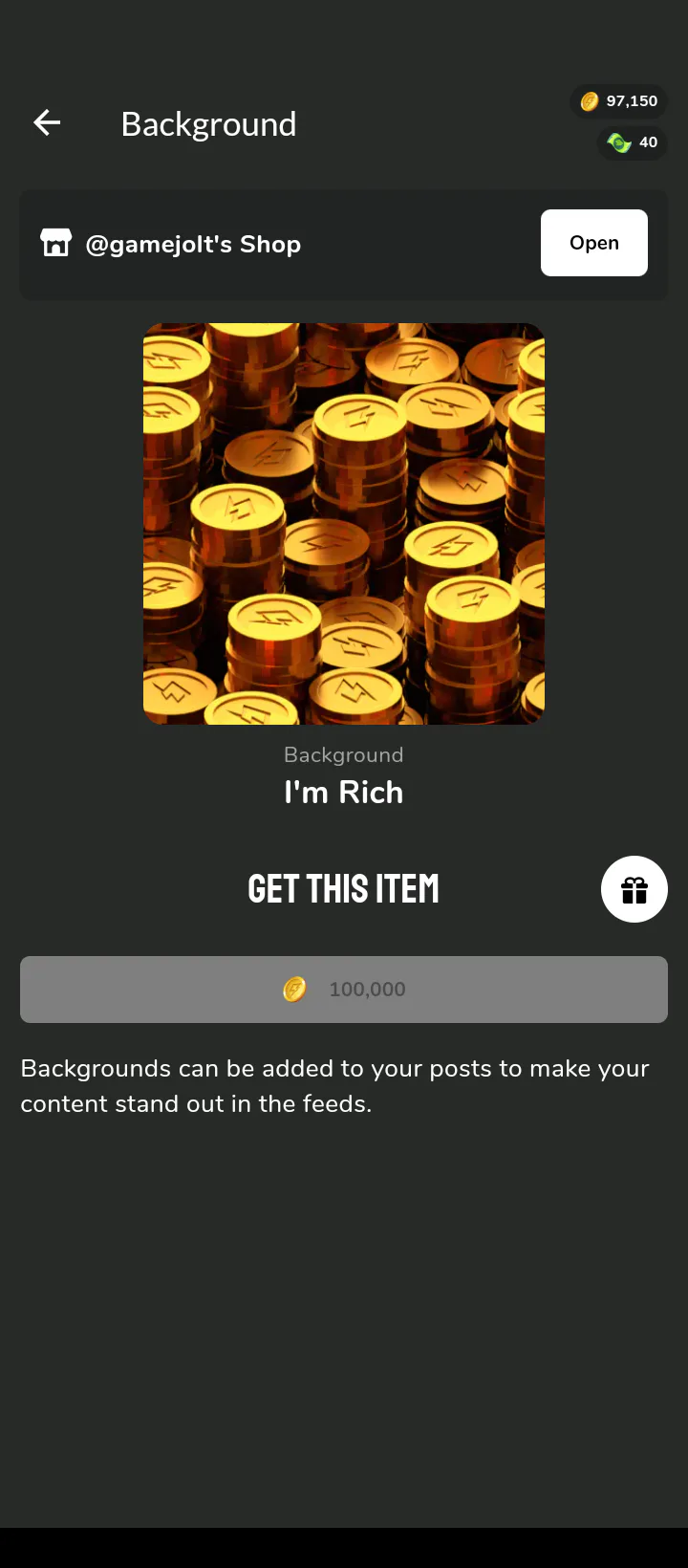Open the 97,150 coin balance

(619, 101)
